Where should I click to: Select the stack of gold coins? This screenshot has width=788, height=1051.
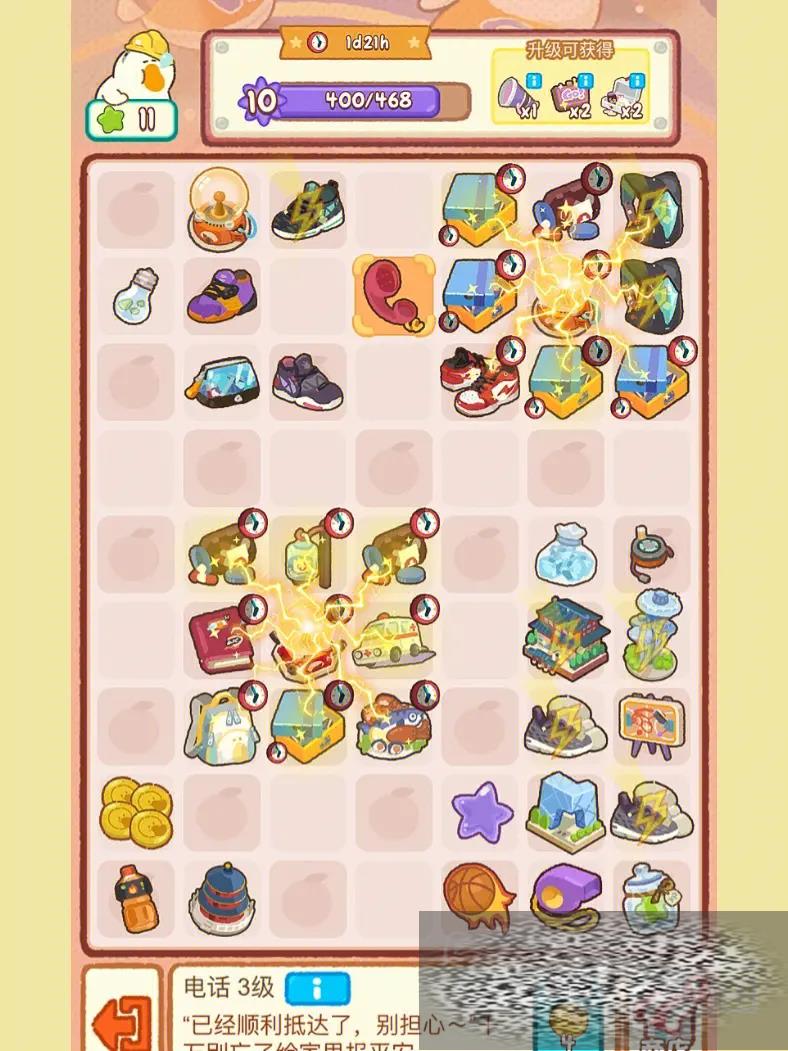coord(135,810)
